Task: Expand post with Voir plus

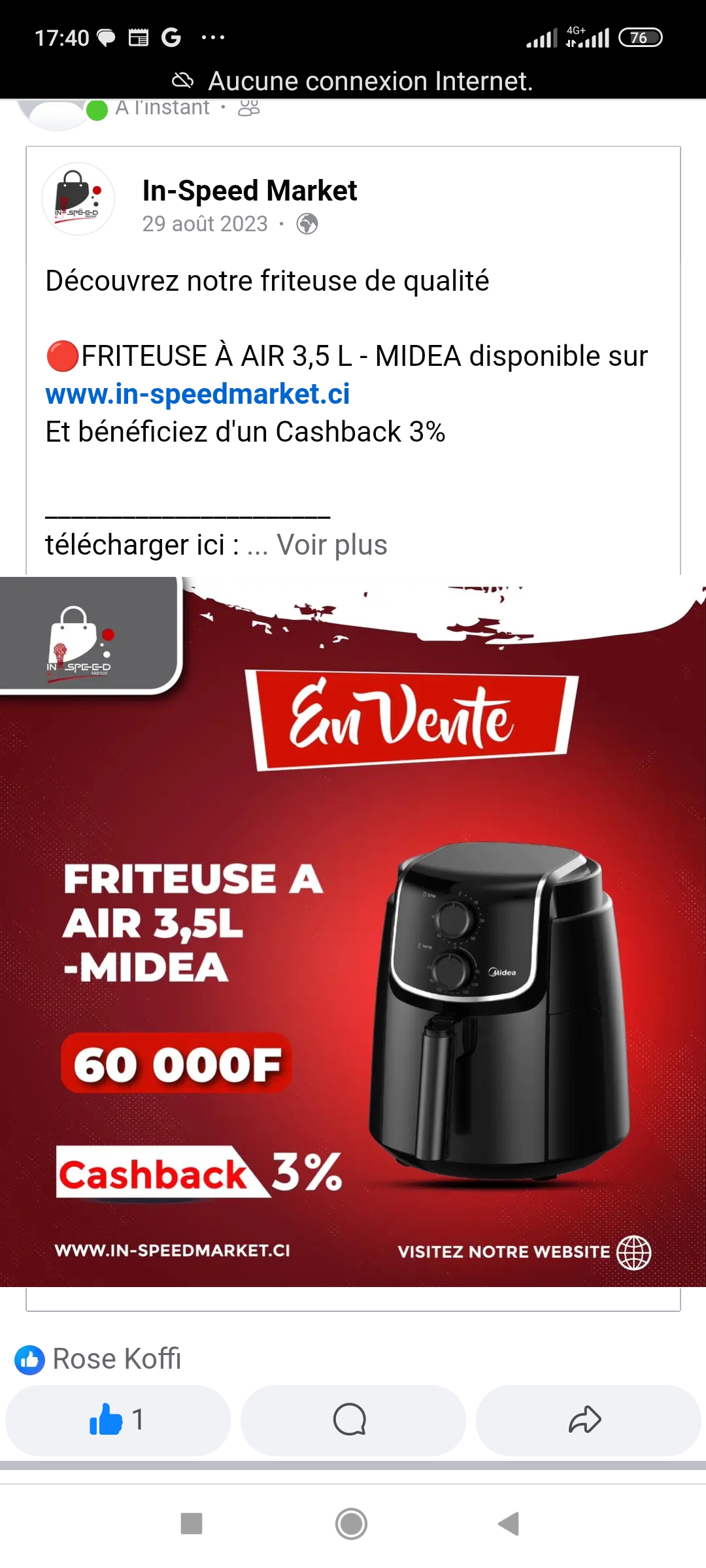Action: pos(331,545)
